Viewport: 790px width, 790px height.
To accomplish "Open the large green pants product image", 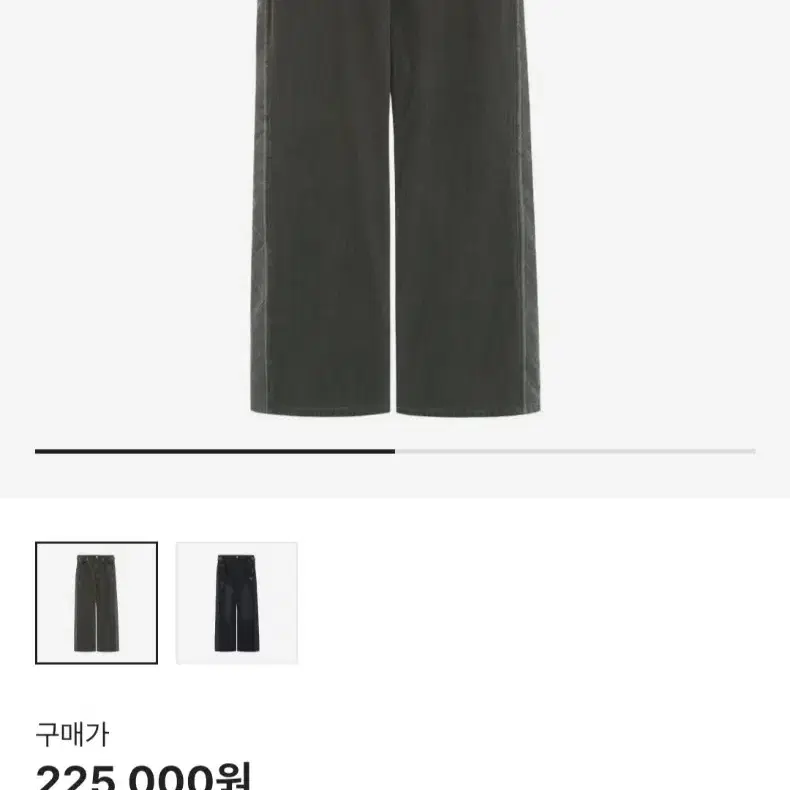I will tap(395, 210).
